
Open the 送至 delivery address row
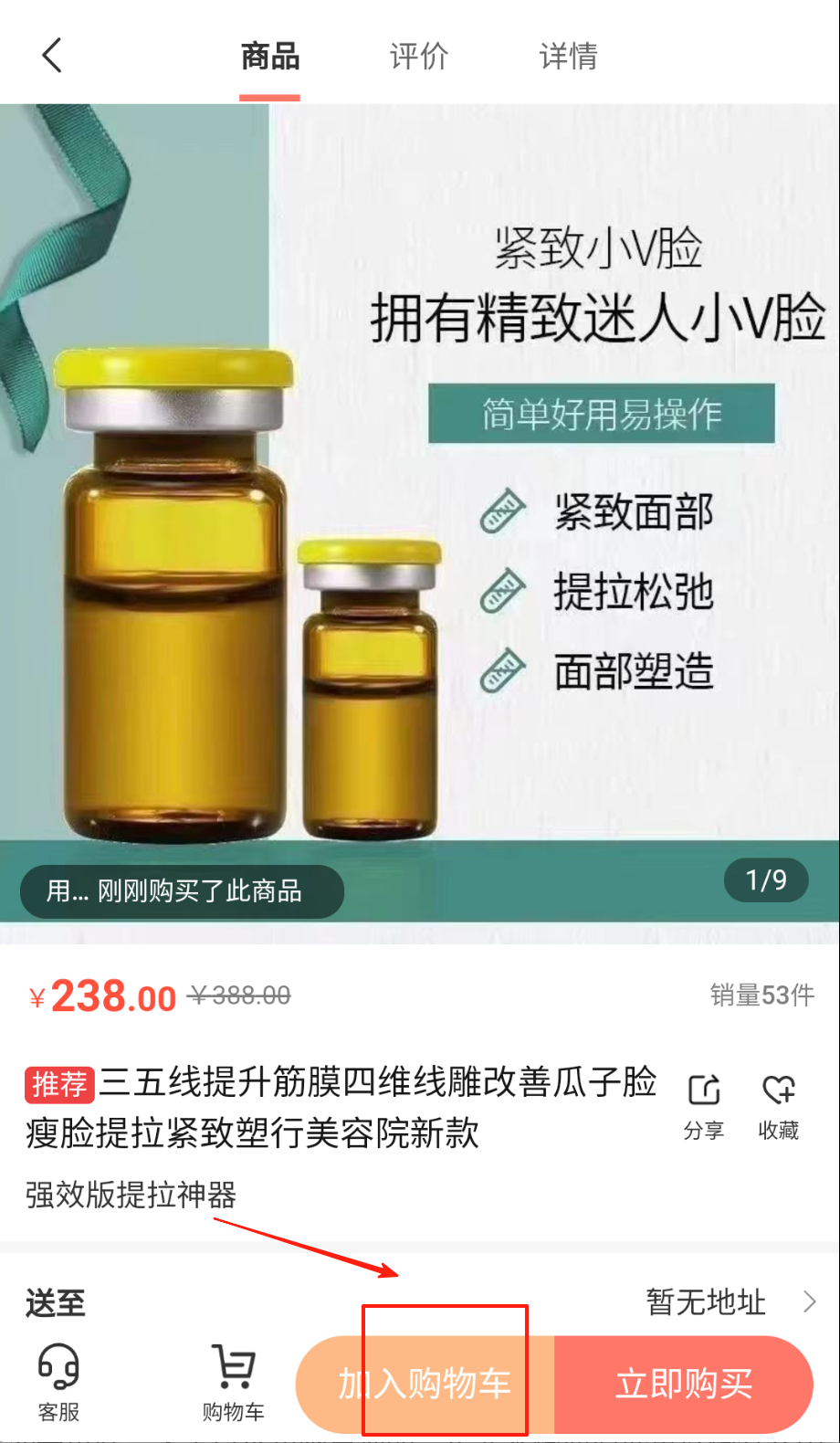point(420,1301)
